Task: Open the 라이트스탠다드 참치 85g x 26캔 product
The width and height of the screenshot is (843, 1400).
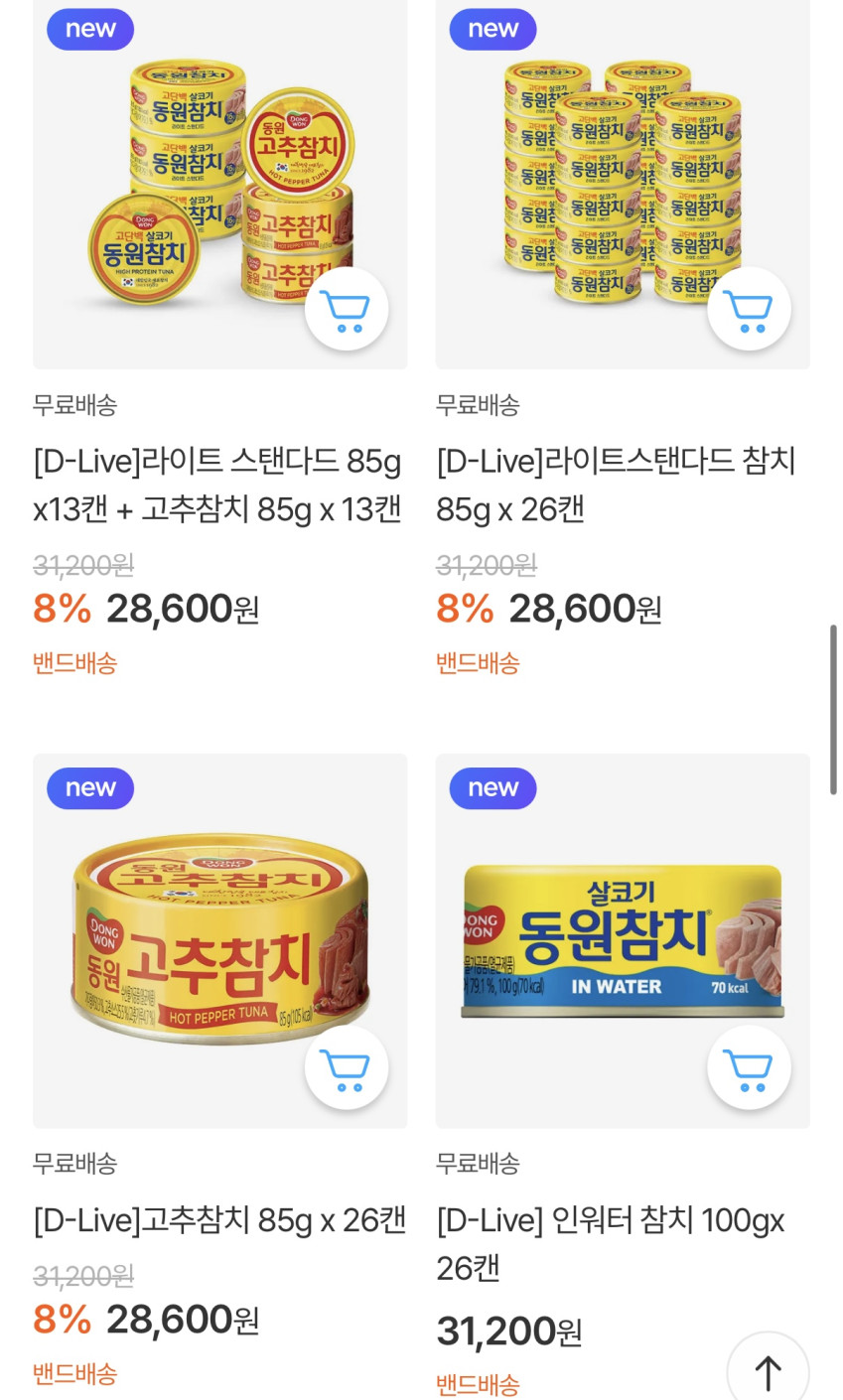Action: pyautogui.click(x=616, y=485)
